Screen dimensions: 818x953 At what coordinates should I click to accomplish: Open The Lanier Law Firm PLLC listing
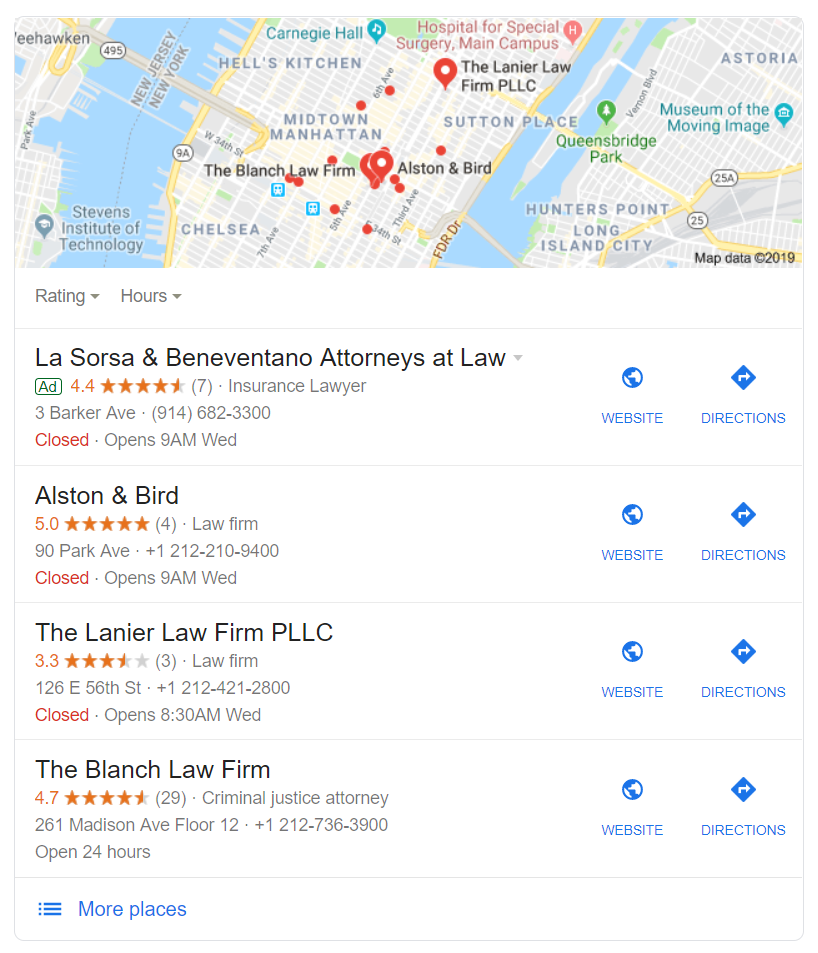(x=184, y=633)
